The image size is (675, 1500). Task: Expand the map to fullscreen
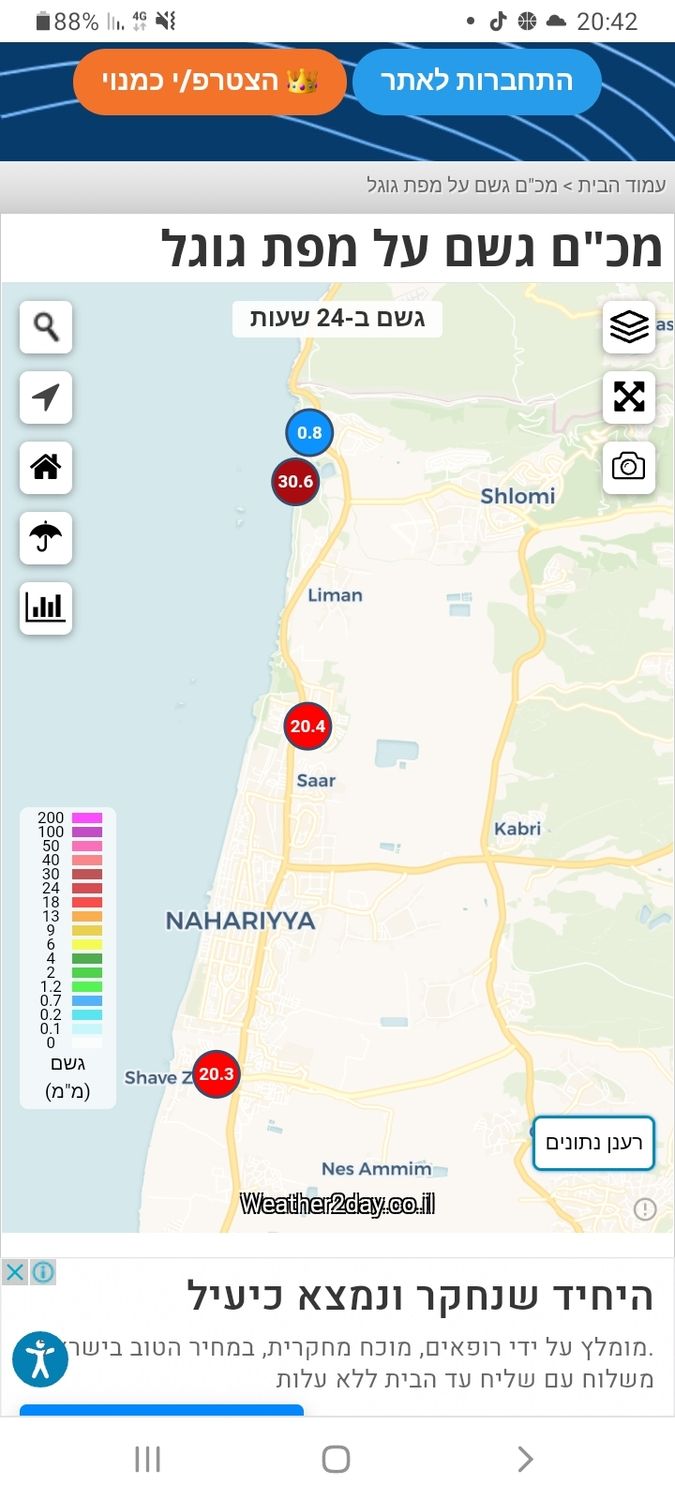(628, 397)
